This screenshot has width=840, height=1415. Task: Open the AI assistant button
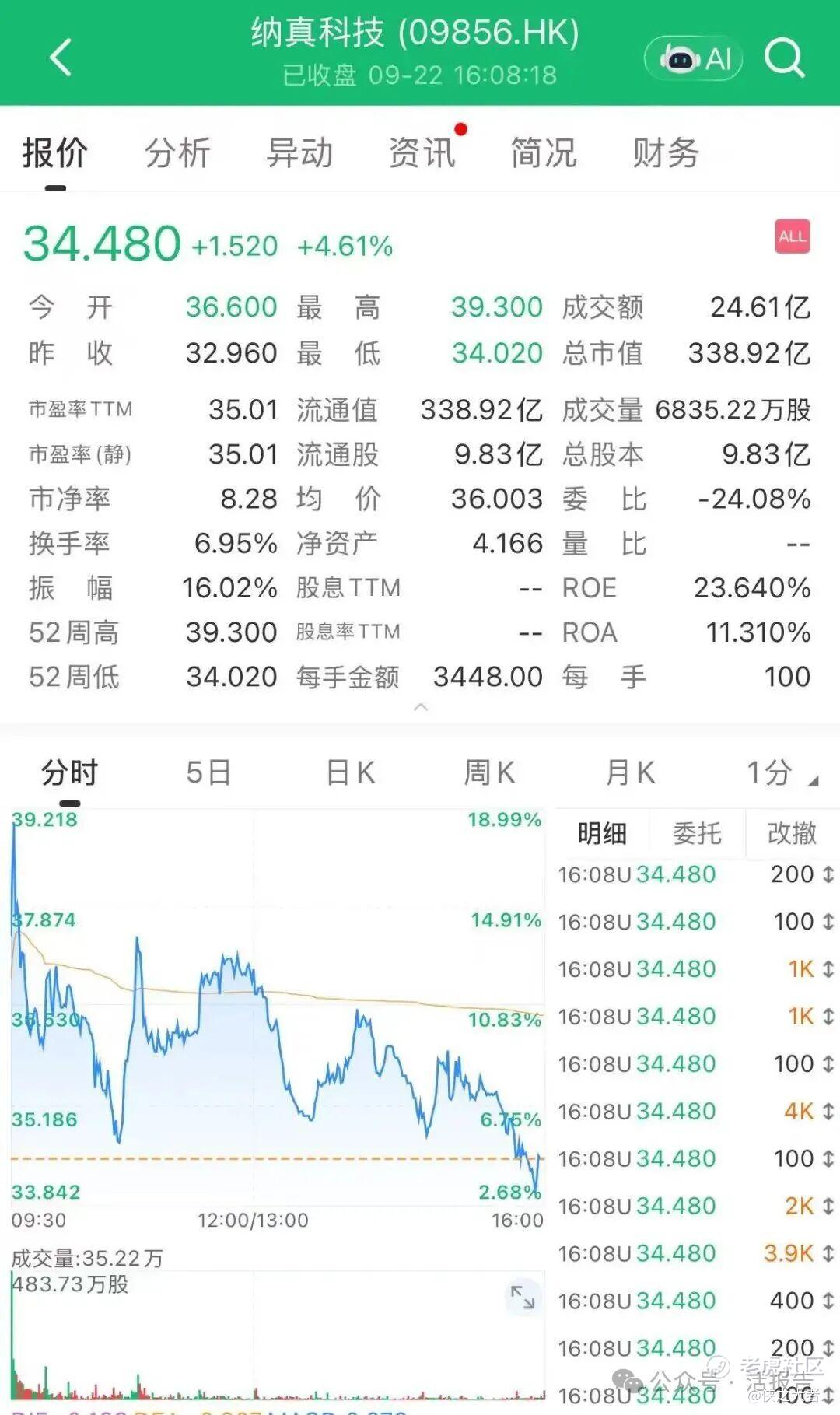[x=693, y=58]
